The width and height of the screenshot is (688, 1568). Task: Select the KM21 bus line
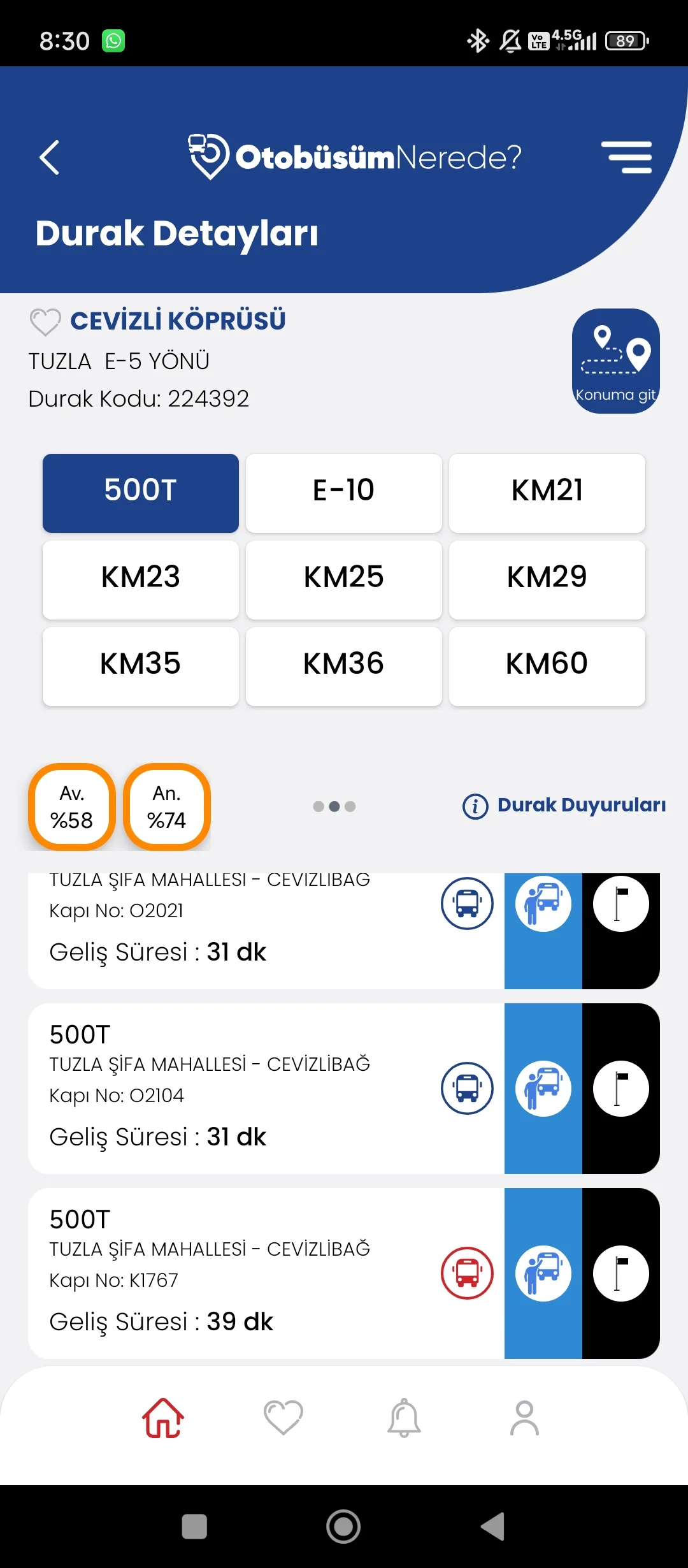[x=547, y=493]
